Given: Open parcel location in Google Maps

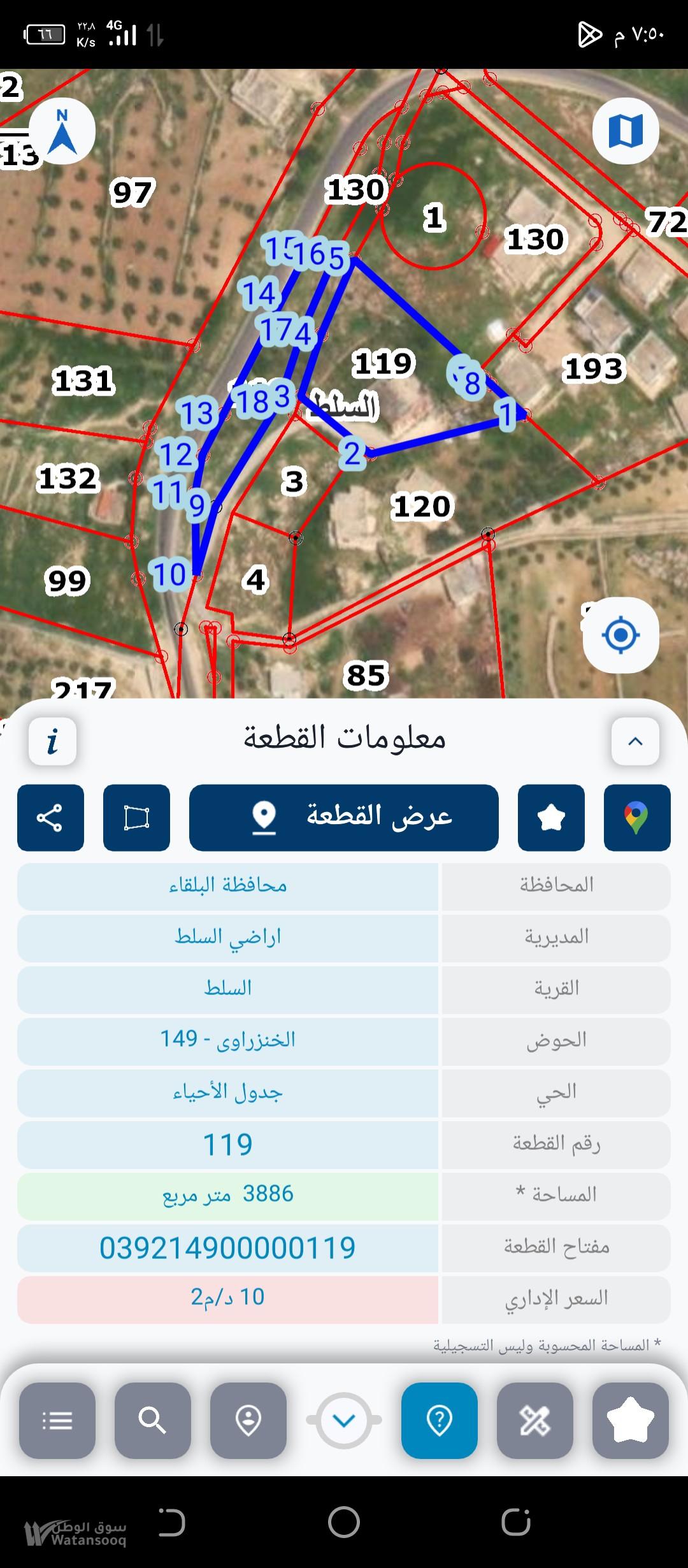Looking at the screenshot, I should tap(637, 818).
